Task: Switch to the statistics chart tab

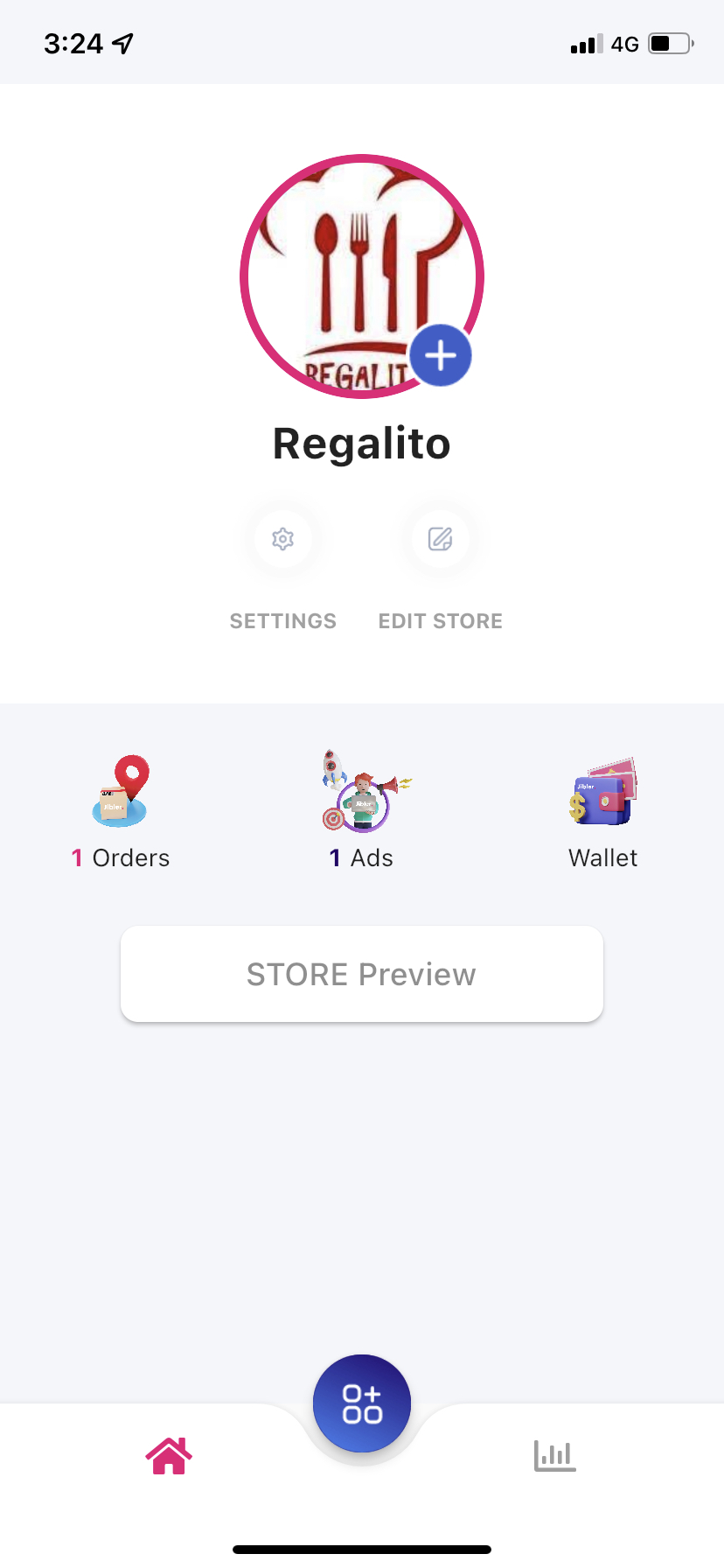Action: point(554,1456)
